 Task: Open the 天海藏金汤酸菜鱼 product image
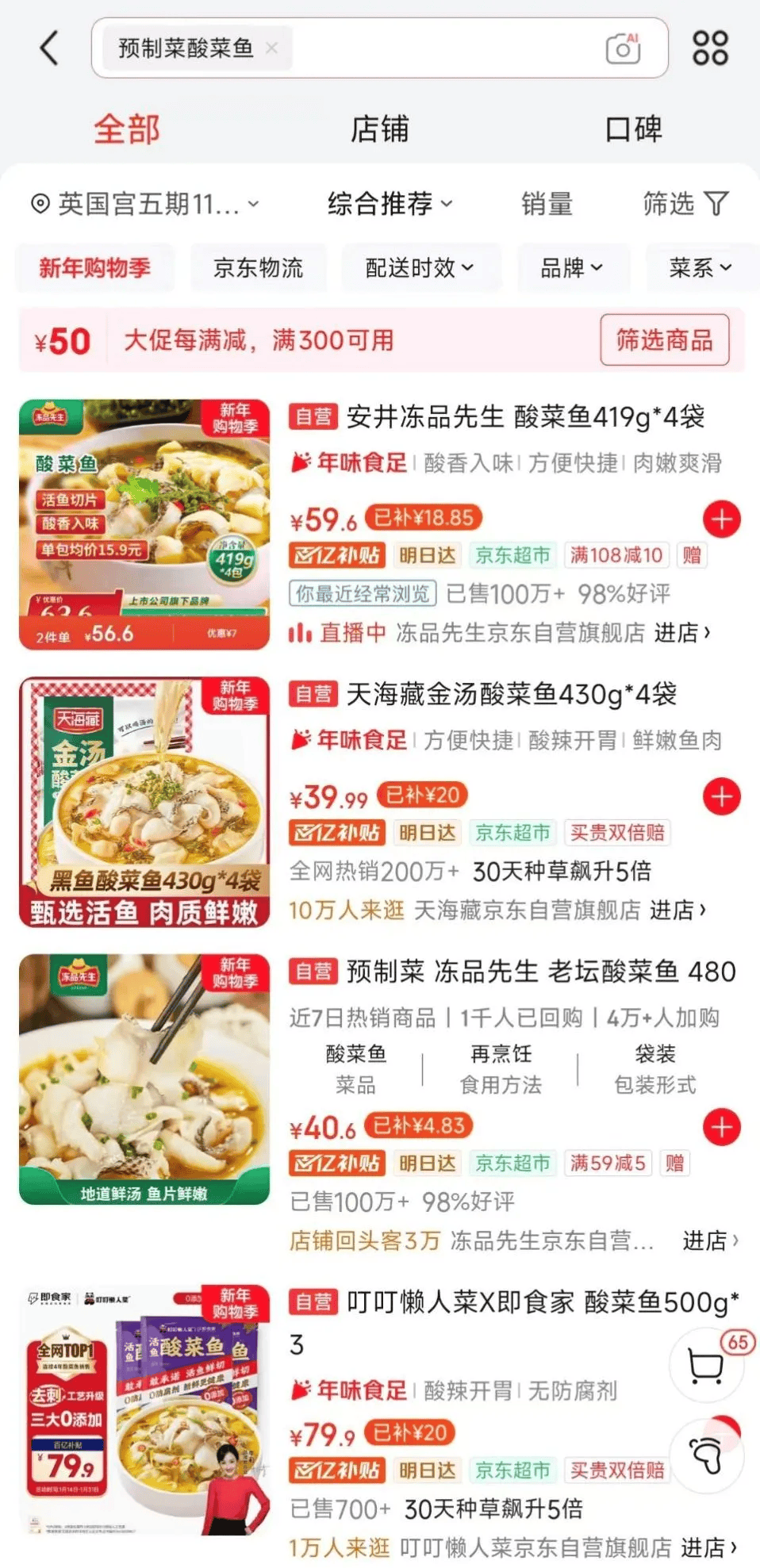(144, 802)
